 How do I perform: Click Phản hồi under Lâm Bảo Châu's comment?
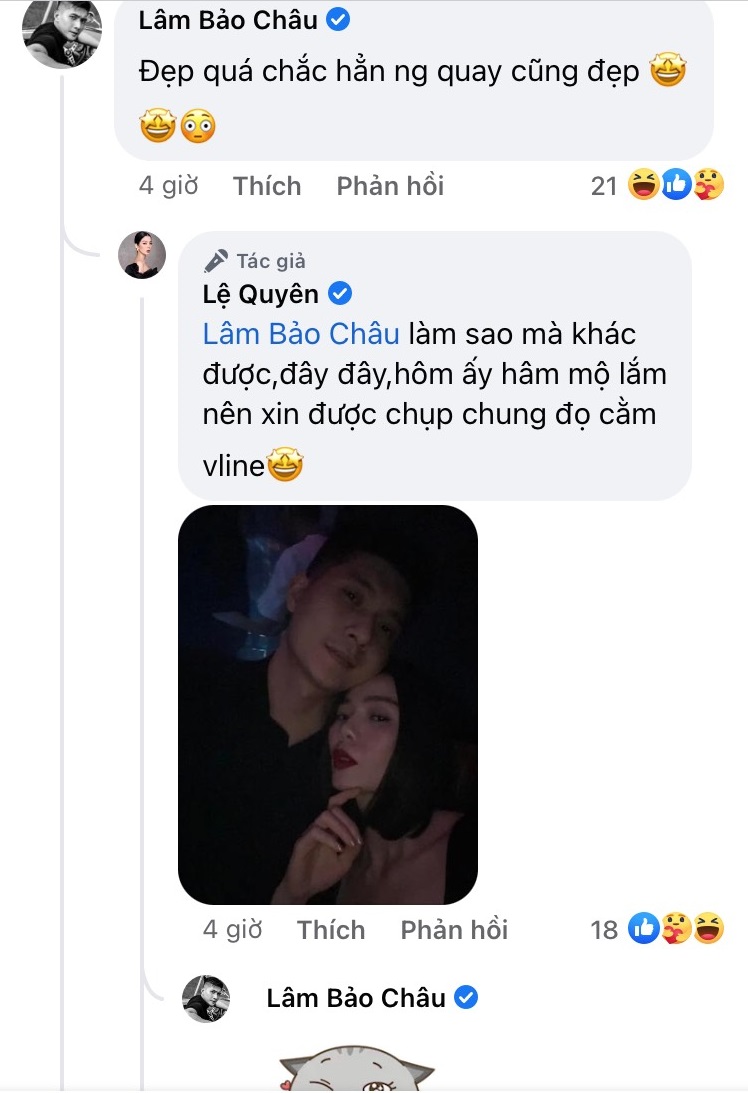tap(390, 185)
